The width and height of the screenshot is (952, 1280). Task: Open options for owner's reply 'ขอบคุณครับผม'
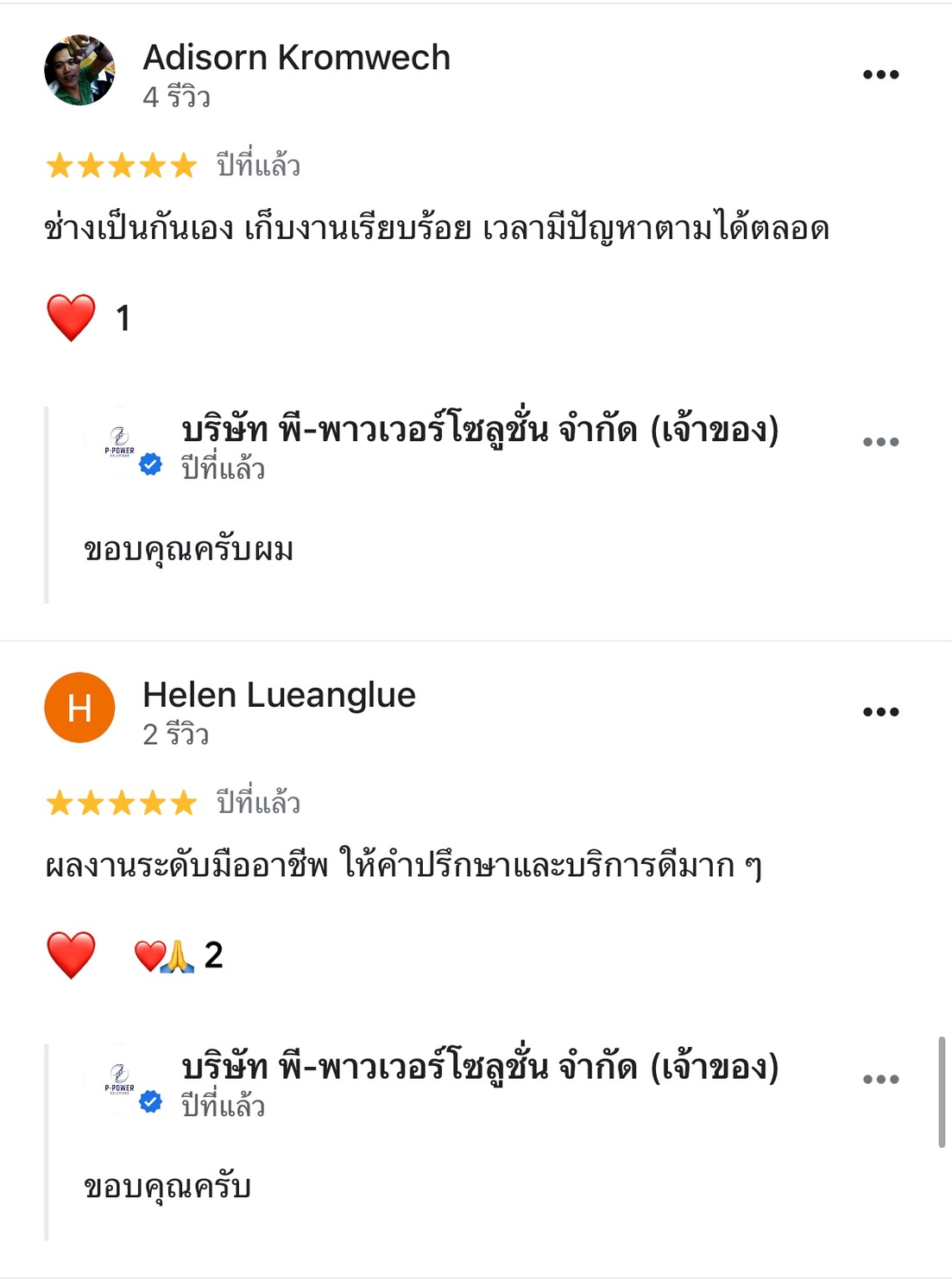pos(880,442)
